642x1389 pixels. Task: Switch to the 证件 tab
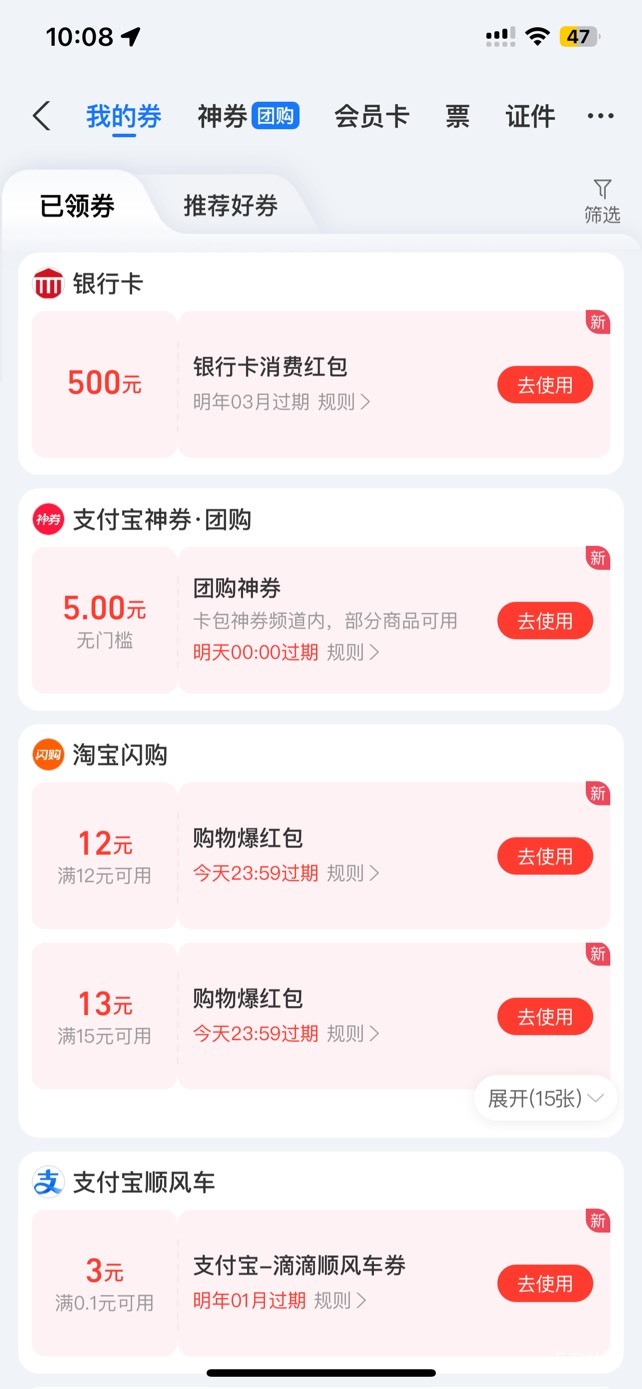[530, 116]
